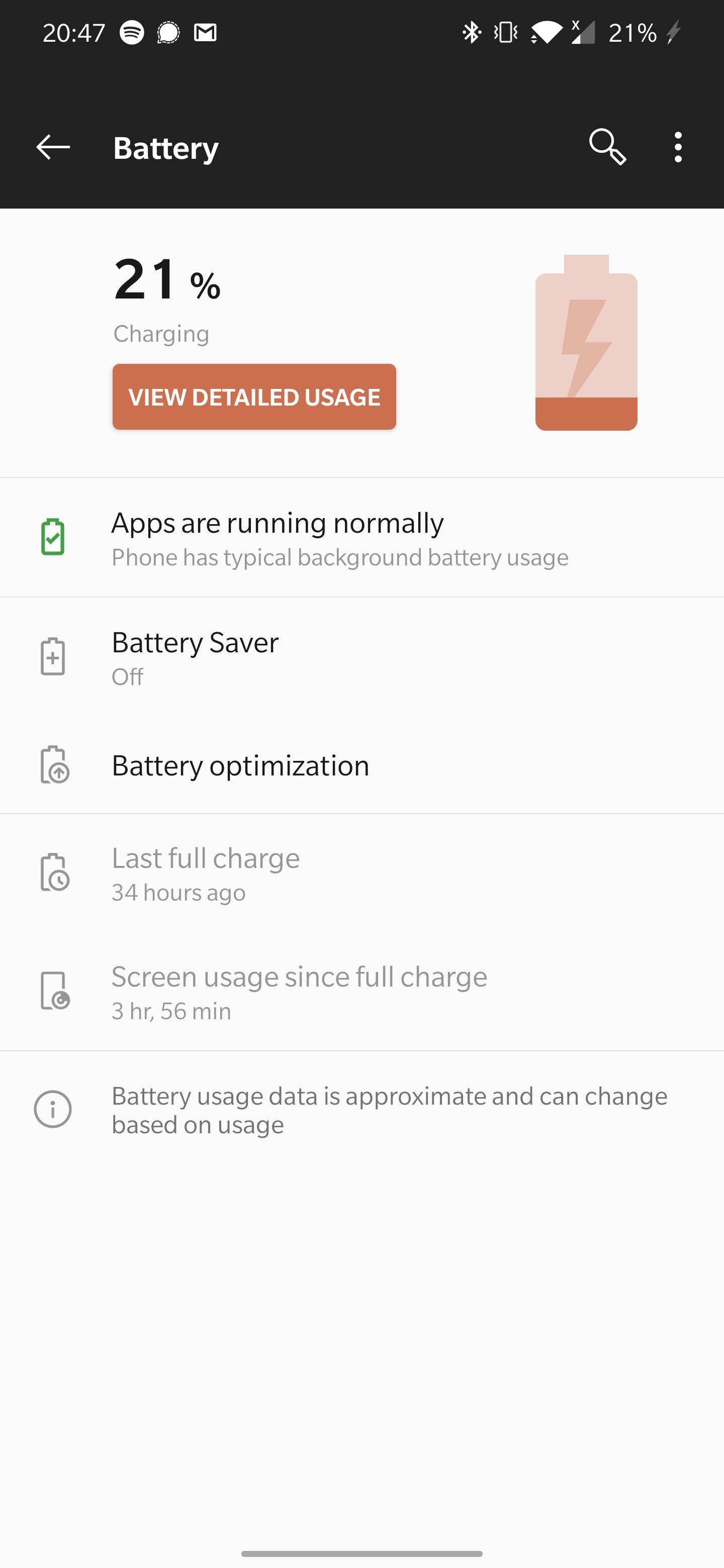Tap View Detailed Usage button
The height and width of the screenshot is (1568, 724).
(x=254, y=397)
